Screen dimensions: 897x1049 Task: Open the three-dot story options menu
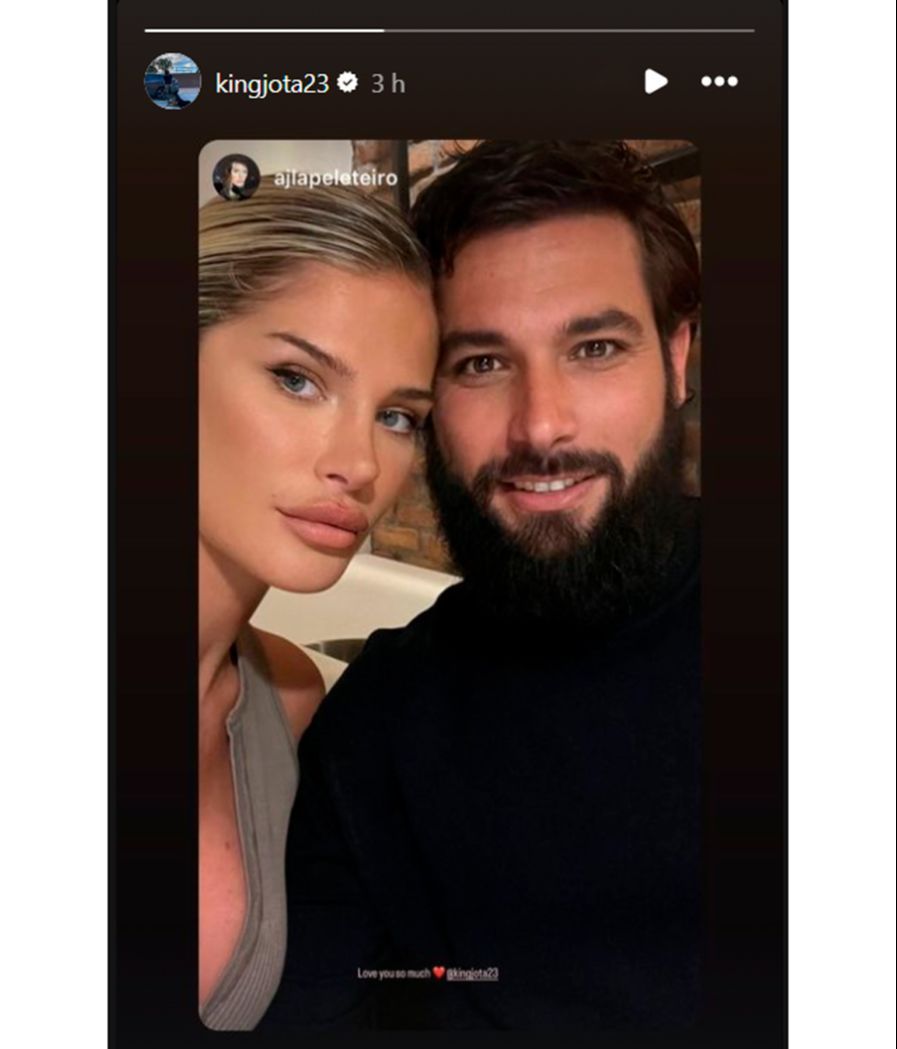[x=719, y=82]
